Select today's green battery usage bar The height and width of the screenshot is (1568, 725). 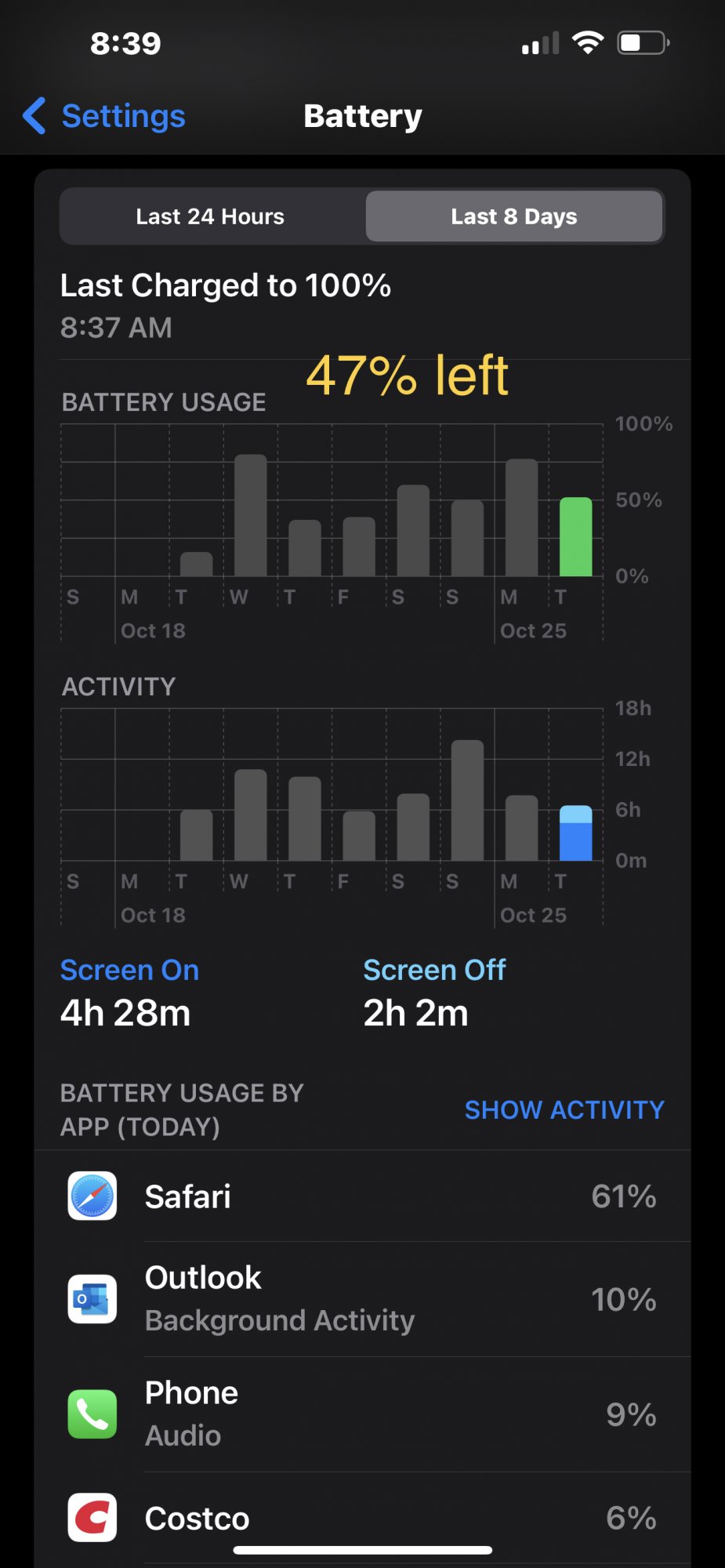click(x=575, y=537)
